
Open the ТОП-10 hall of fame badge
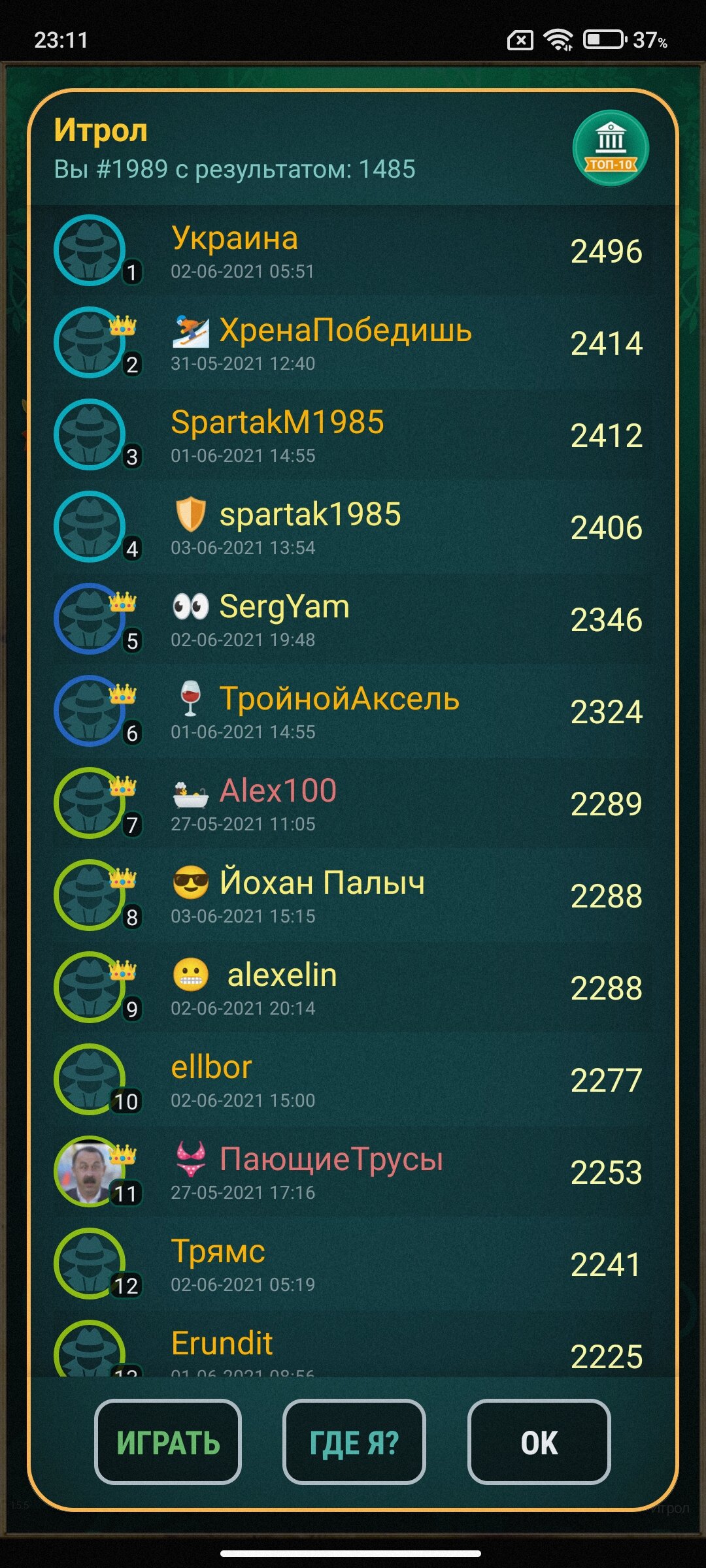tap(611, 148)
